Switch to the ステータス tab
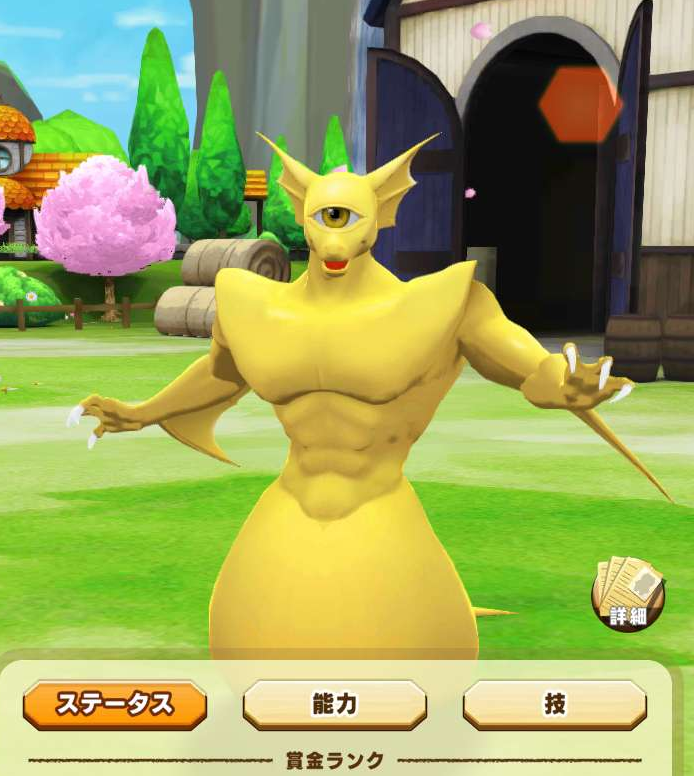The image size is (694, 776). (x=114, y=705)
